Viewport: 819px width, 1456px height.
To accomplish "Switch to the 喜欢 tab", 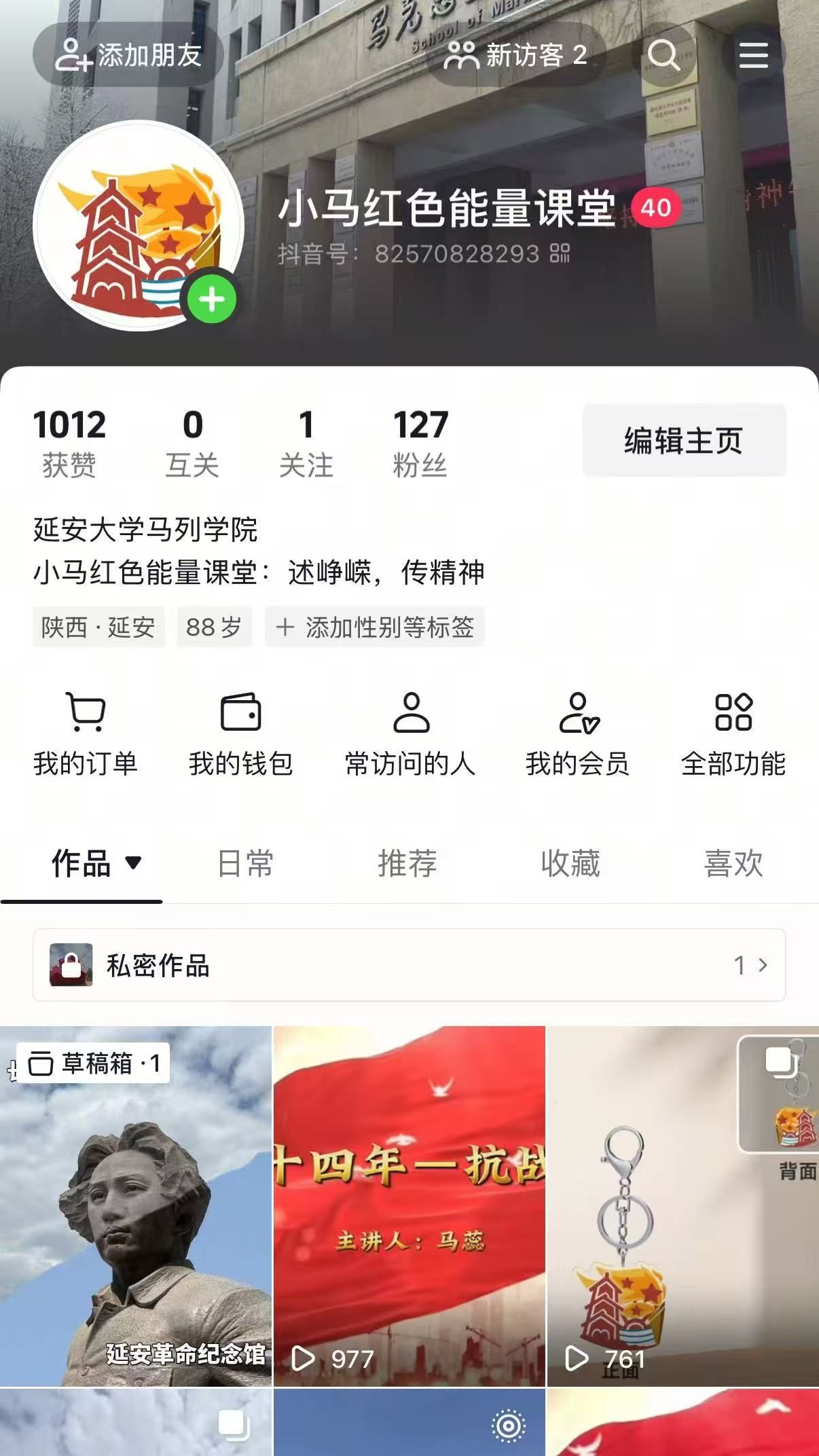I will (x=733, y=864).
